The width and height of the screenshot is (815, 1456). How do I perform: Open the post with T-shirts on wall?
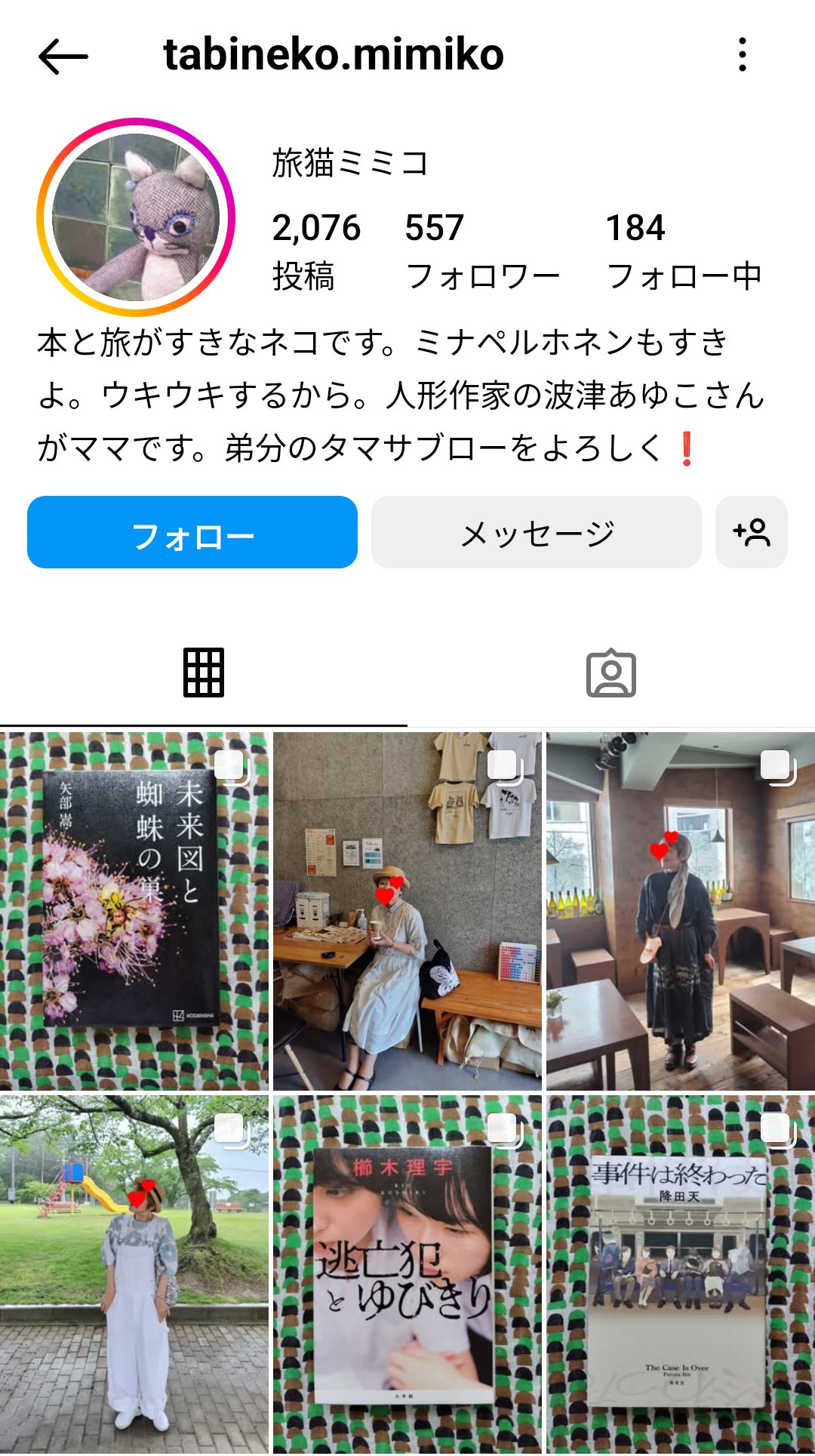pyautogui.click(x=407, y=911)
